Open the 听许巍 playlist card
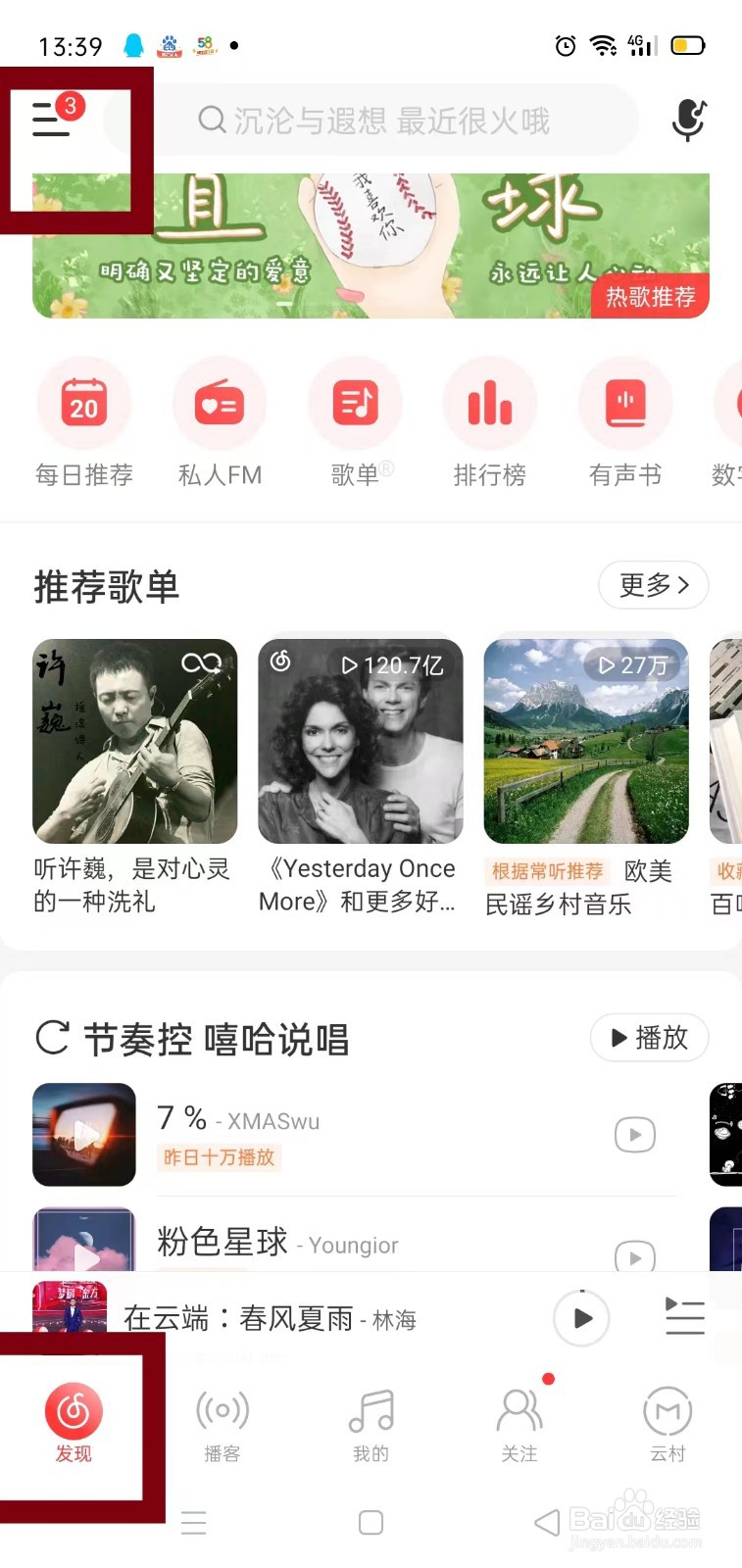The width and height of the screenshot is (742, 1568). pos(135,742)
